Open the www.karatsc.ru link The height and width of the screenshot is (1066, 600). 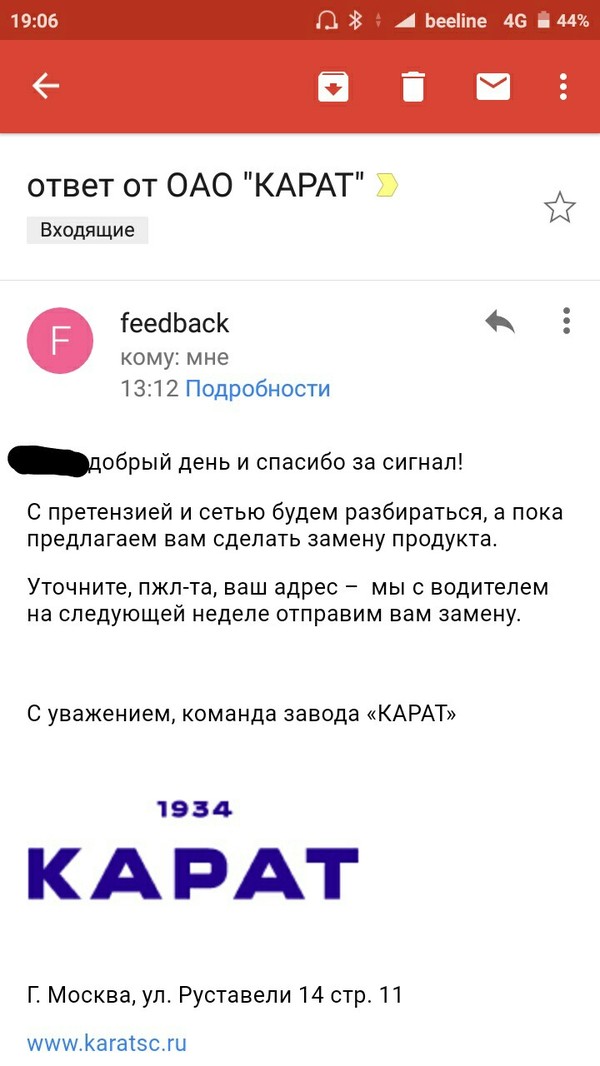coord(107,1044)
